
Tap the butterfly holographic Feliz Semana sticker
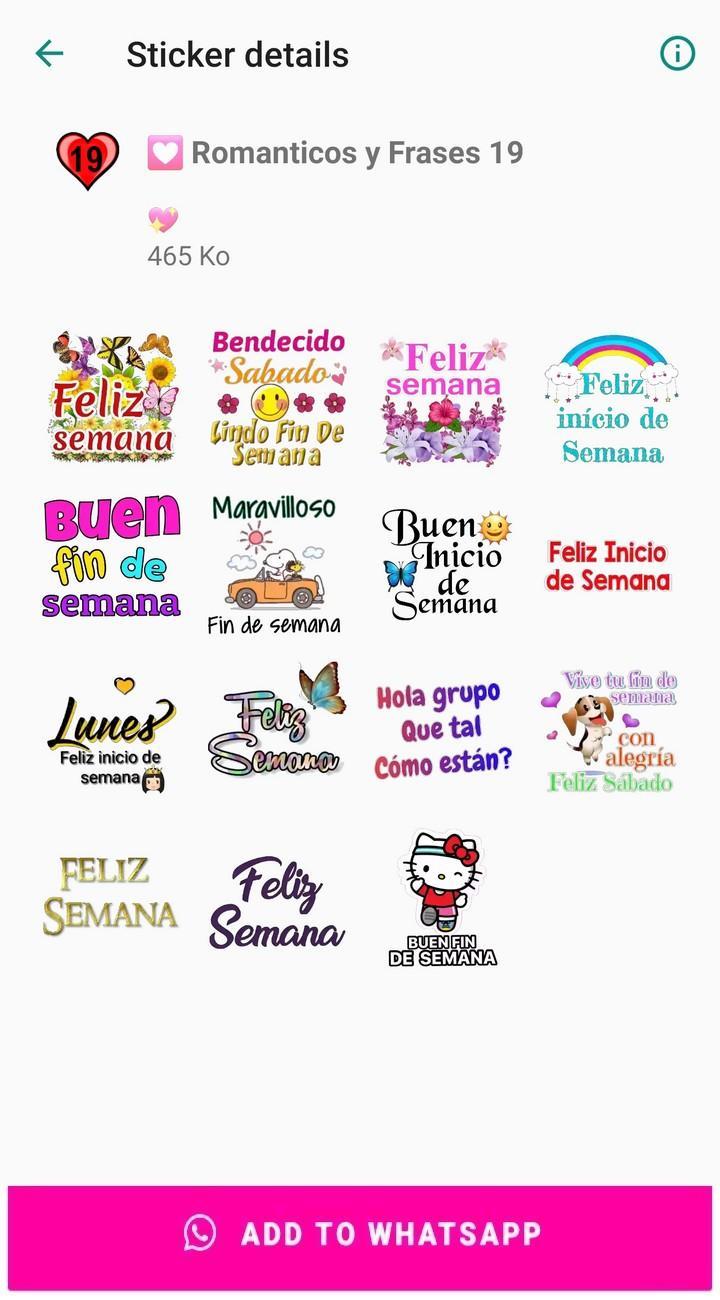277,720
